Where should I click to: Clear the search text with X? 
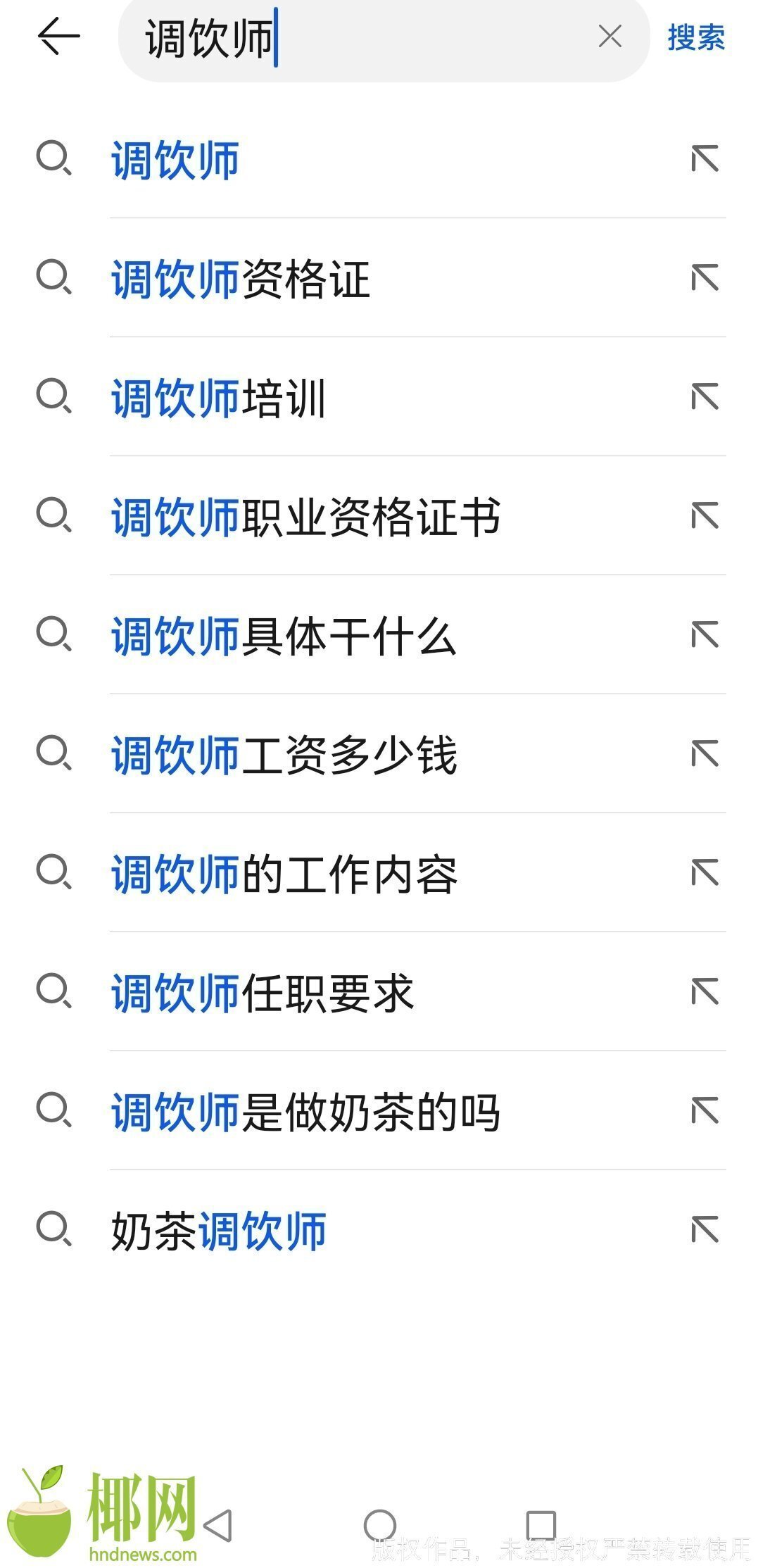609,37
